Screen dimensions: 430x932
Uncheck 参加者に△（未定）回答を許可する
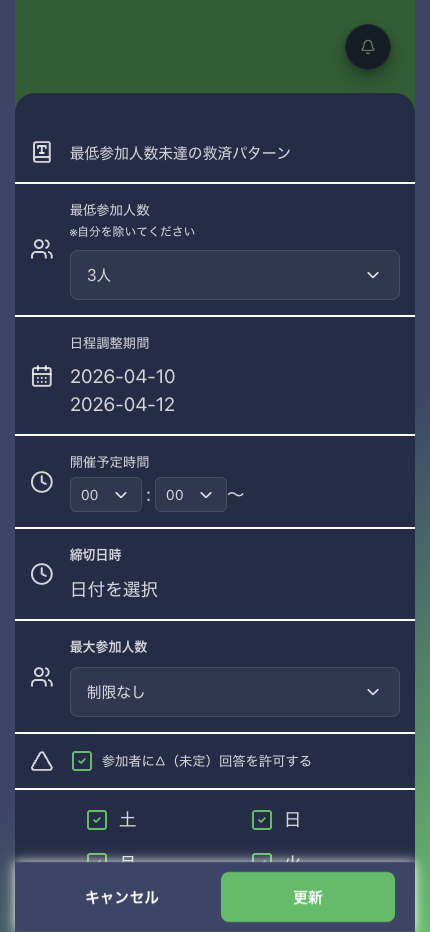(81, 761)
